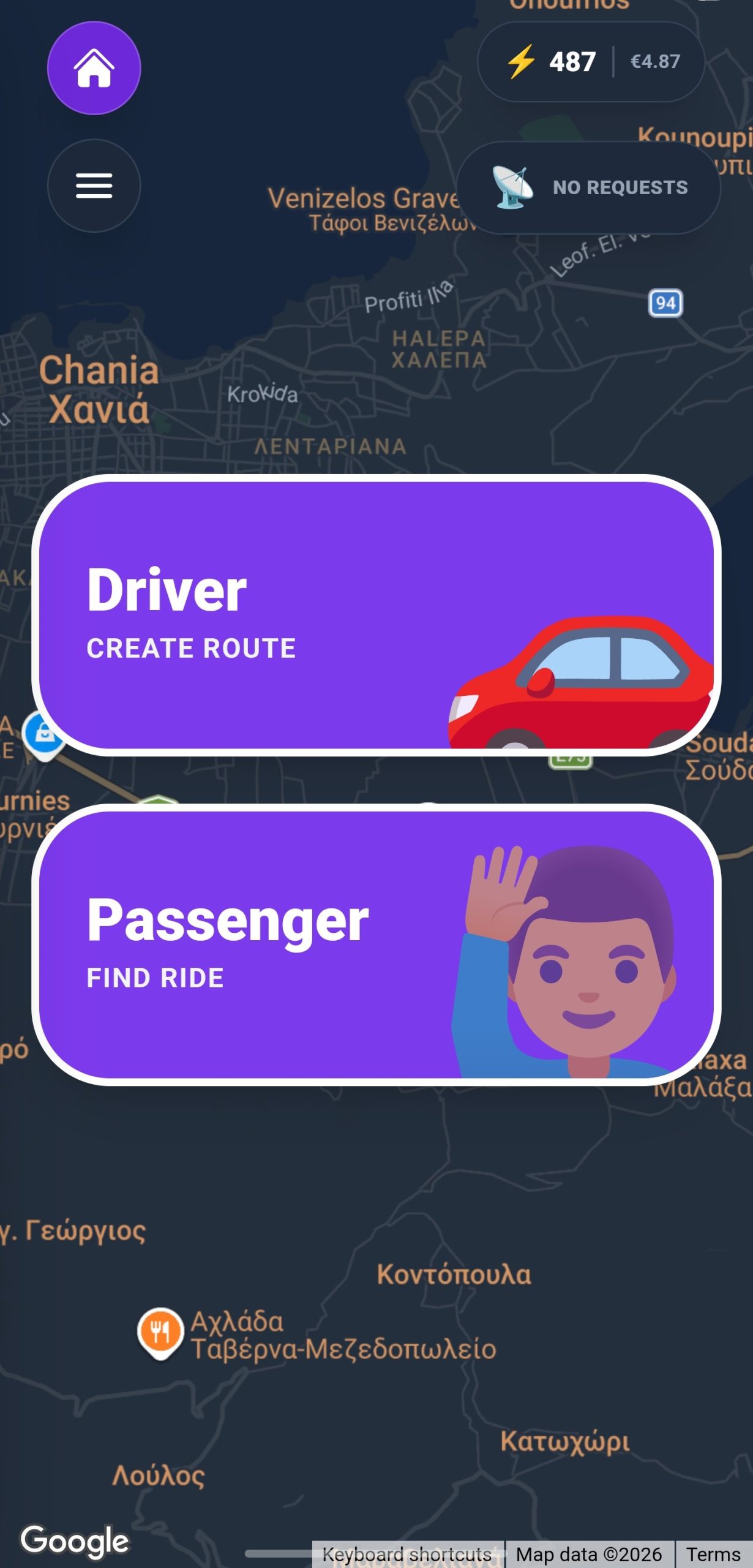Image resolution: width=753 pixels, height=1568 pixels.
Task: Open the No Requests indicator
Action: (x=588, y=187)
